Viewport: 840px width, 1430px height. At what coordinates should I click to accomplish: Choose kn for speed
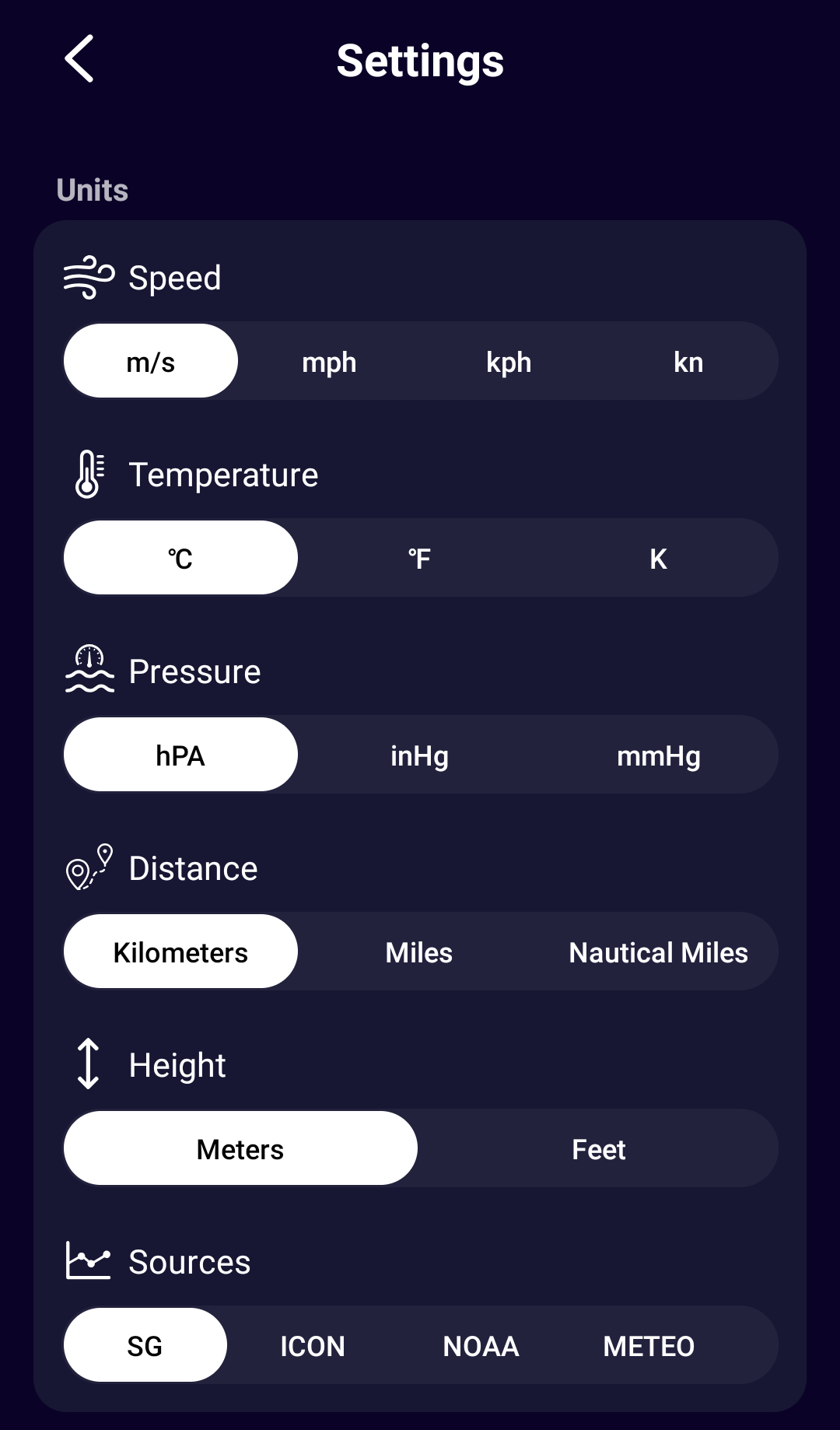pos(688,362)
